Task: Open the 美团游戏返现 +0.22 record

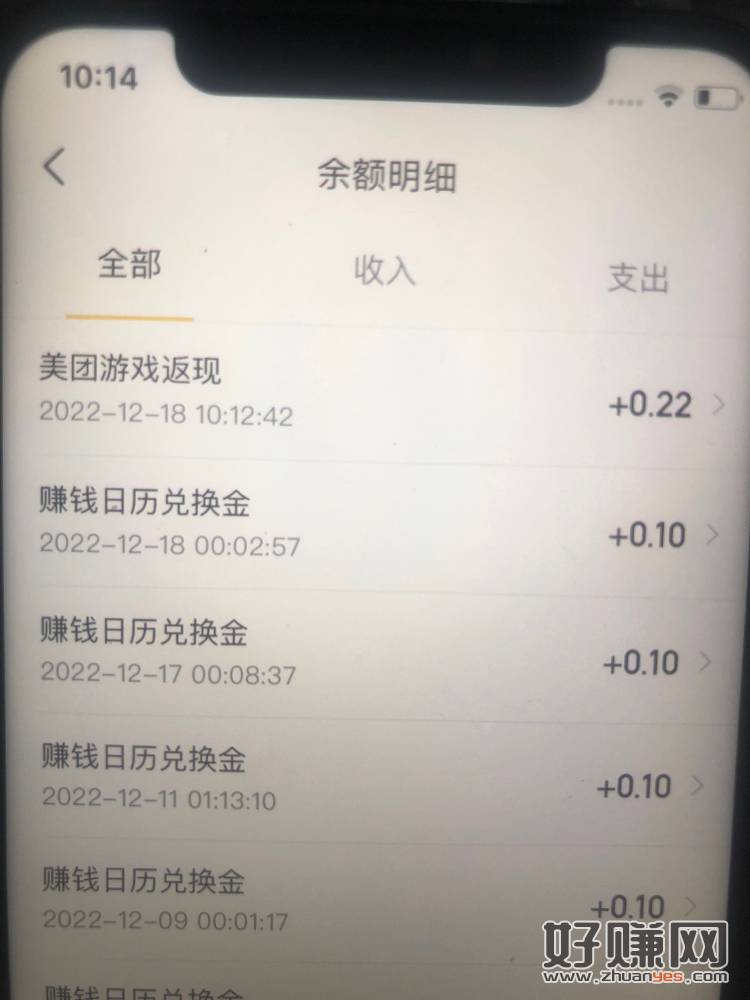Action: click(x=380, y=392)
